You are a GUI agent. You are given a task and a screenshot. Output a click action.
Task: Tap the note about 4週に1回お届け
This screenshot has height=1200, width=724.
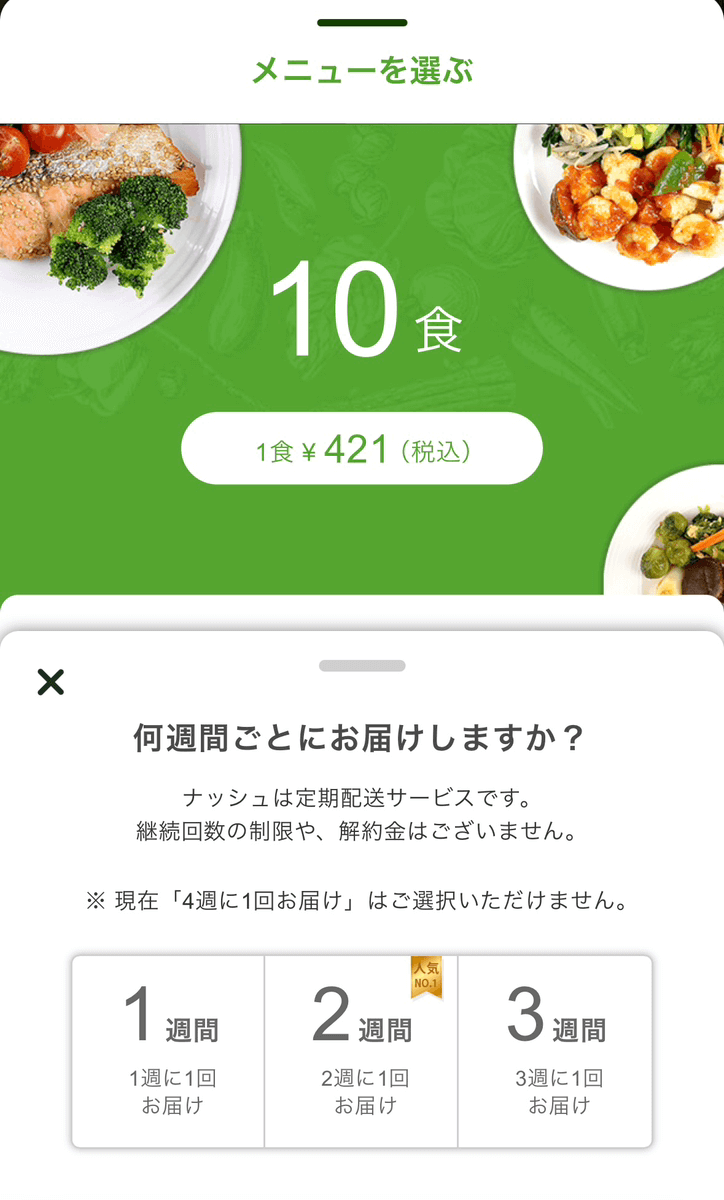(x=362, y=899)
